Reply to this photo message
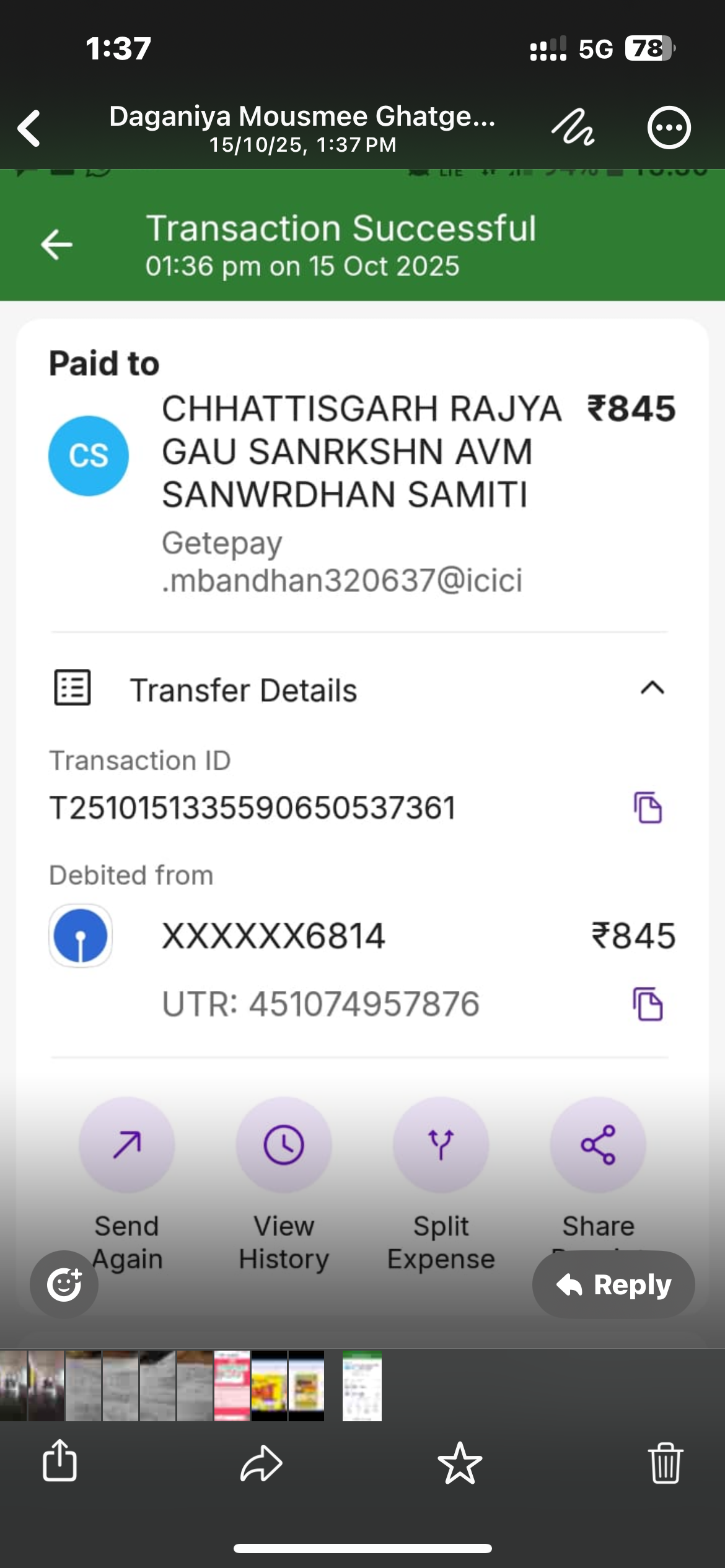This screenshot has width=725, height=1568. click(x=613, y=1284)
